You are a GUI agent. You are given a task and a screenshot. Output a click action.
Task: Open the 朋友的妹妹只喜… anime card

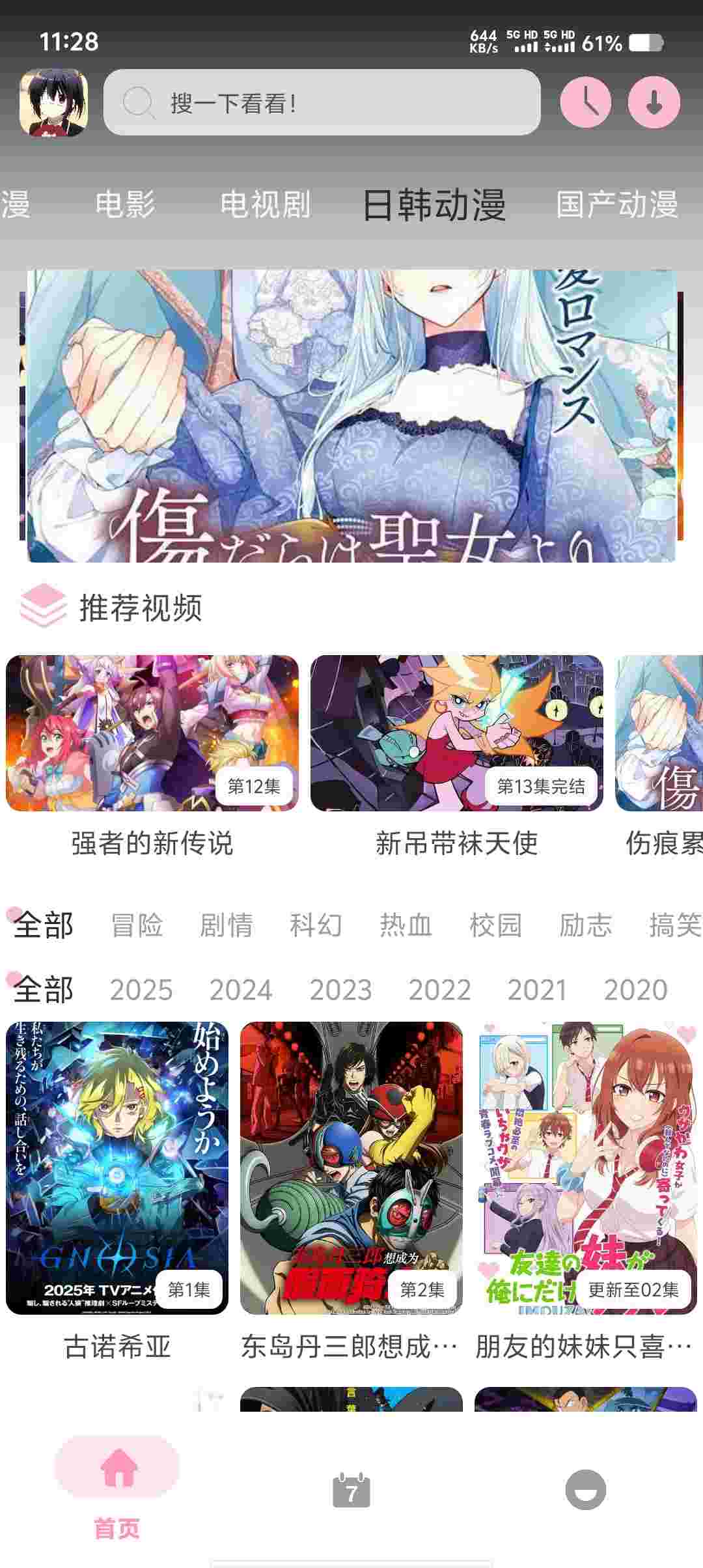pyautogui.click(x=585, y=1168)
